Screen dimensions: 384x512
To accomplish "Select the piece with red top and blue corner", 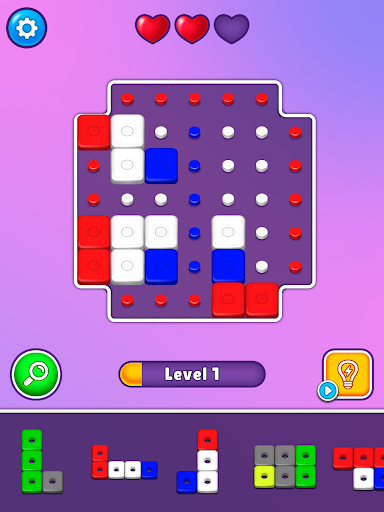I will coord(197,461).
